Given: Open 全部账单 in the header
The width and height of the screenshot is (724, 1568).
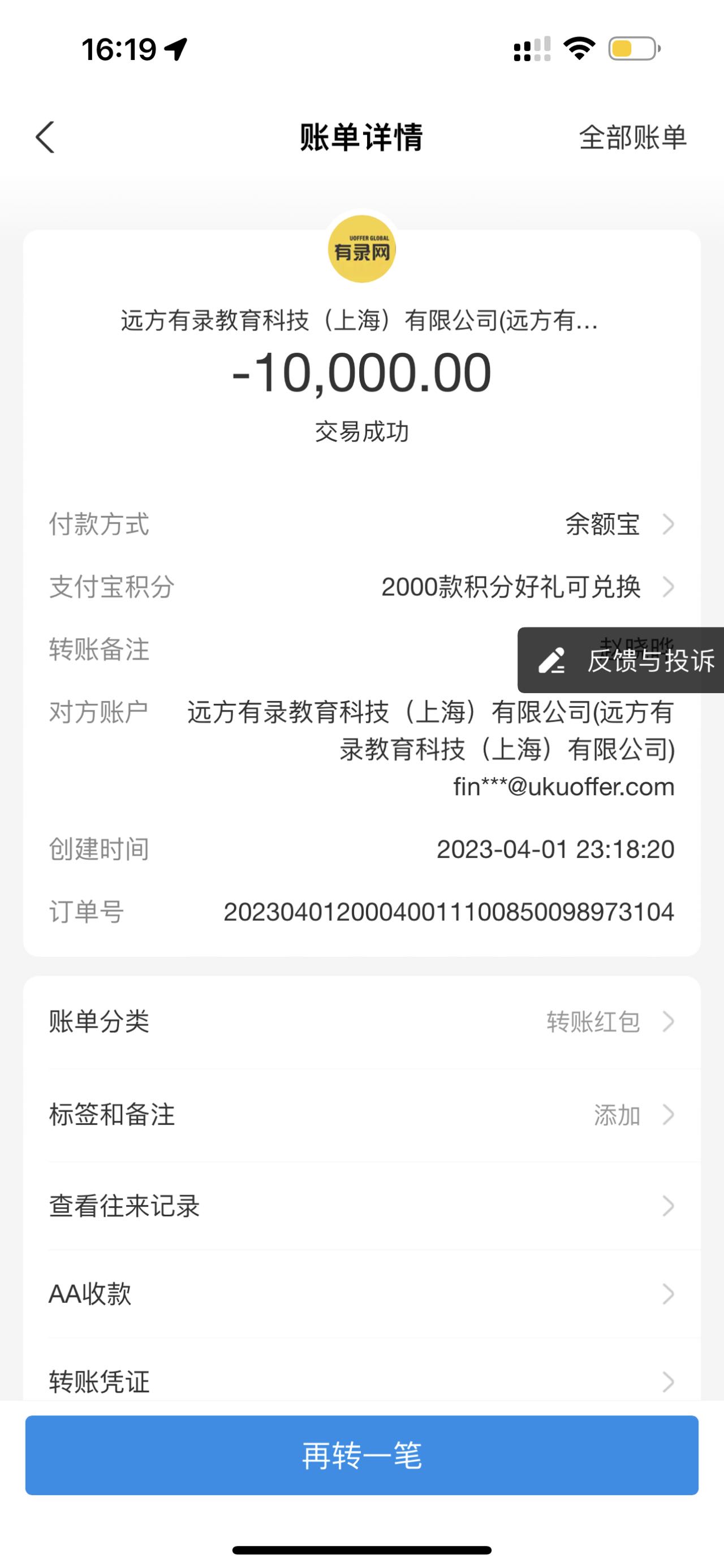Looking at the screenshot, I should [x=632, y=137].
